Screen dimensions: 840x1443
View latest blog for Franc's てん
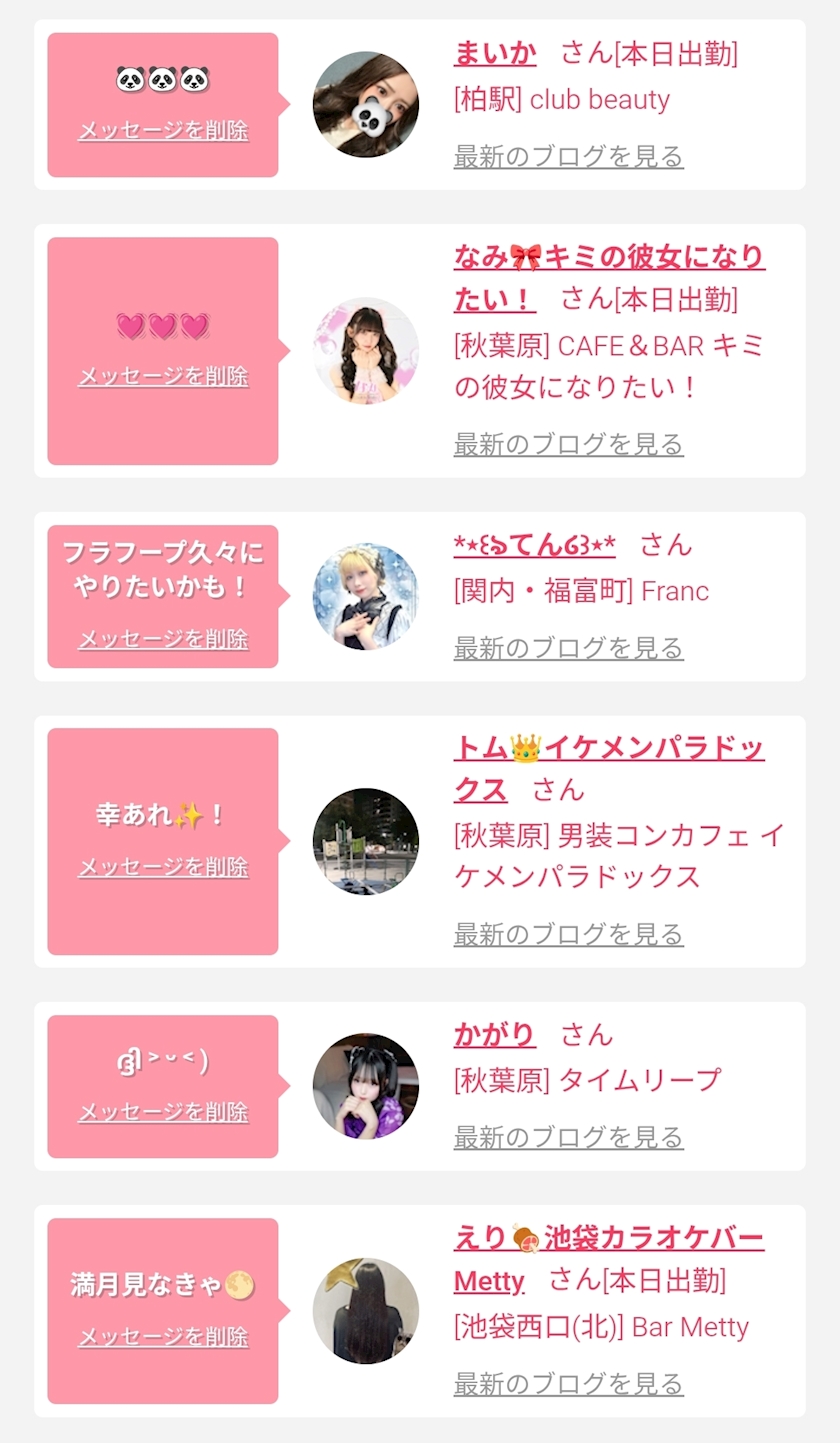568,648
